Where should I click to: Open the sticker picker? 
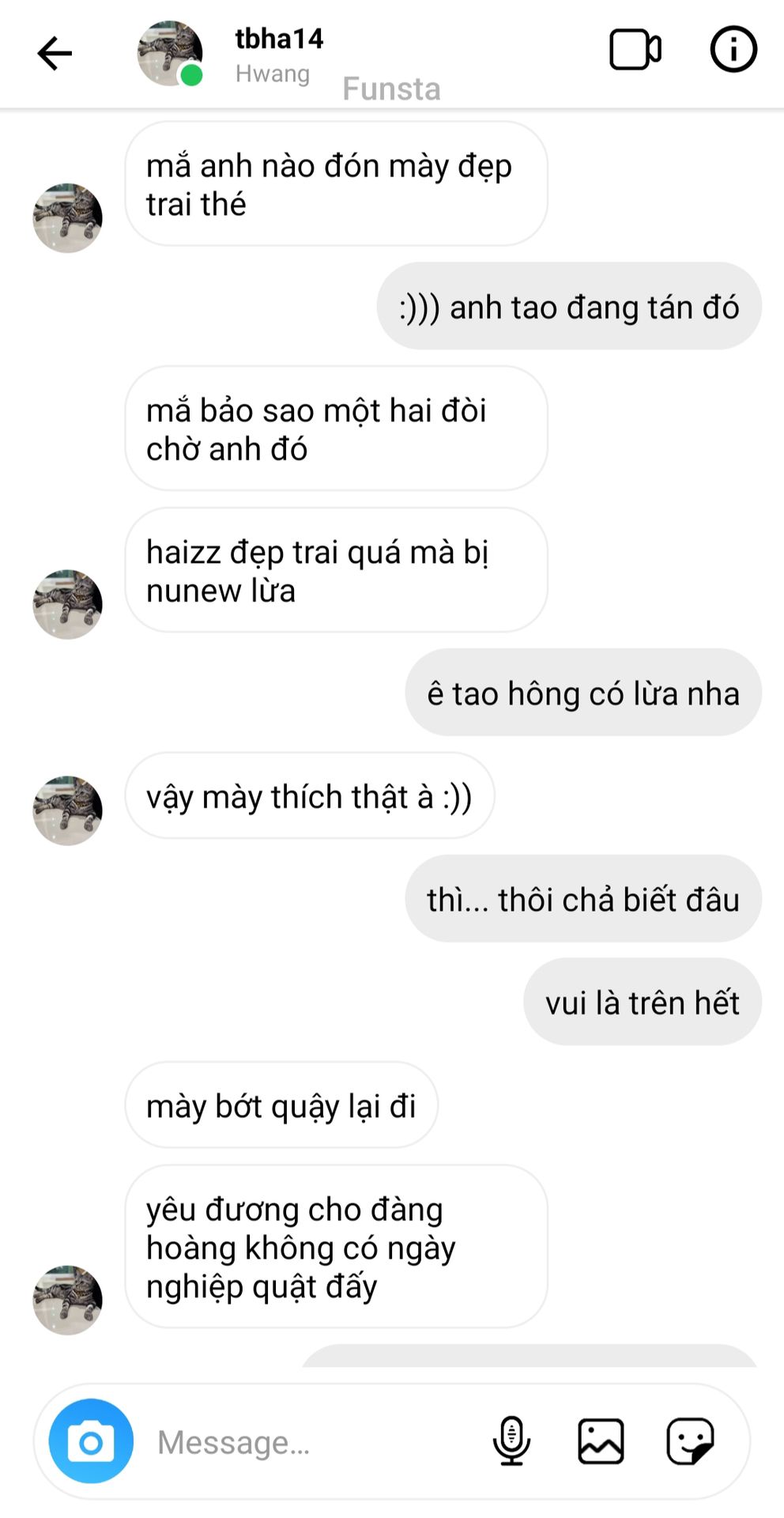(x=690, y=1441)
